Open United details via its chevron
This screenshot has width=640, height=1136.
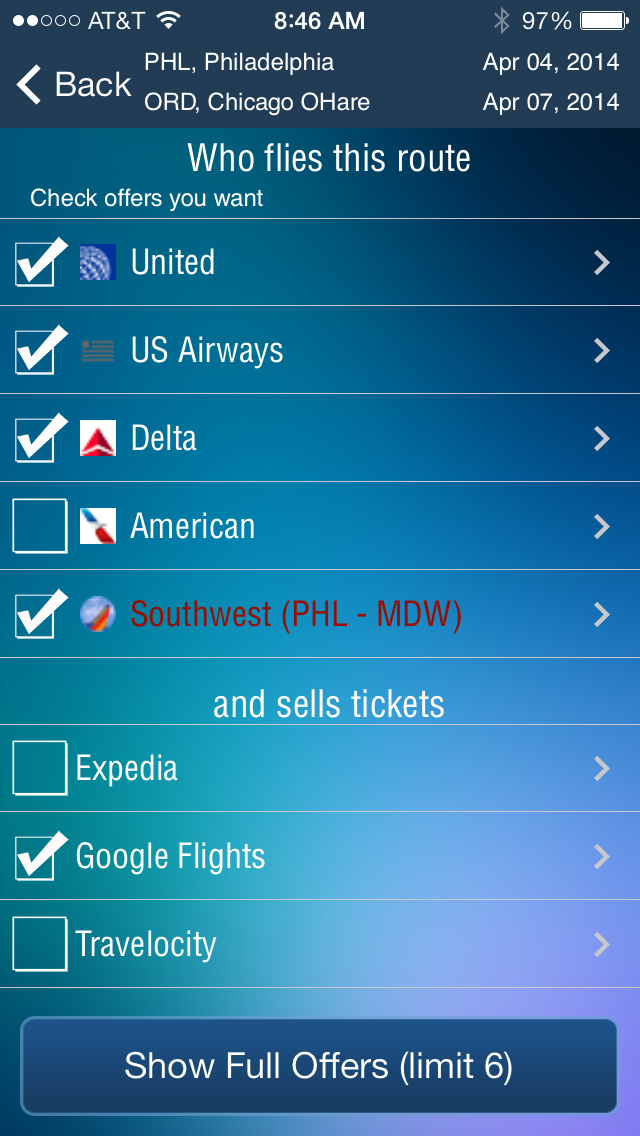pos(601,263)
